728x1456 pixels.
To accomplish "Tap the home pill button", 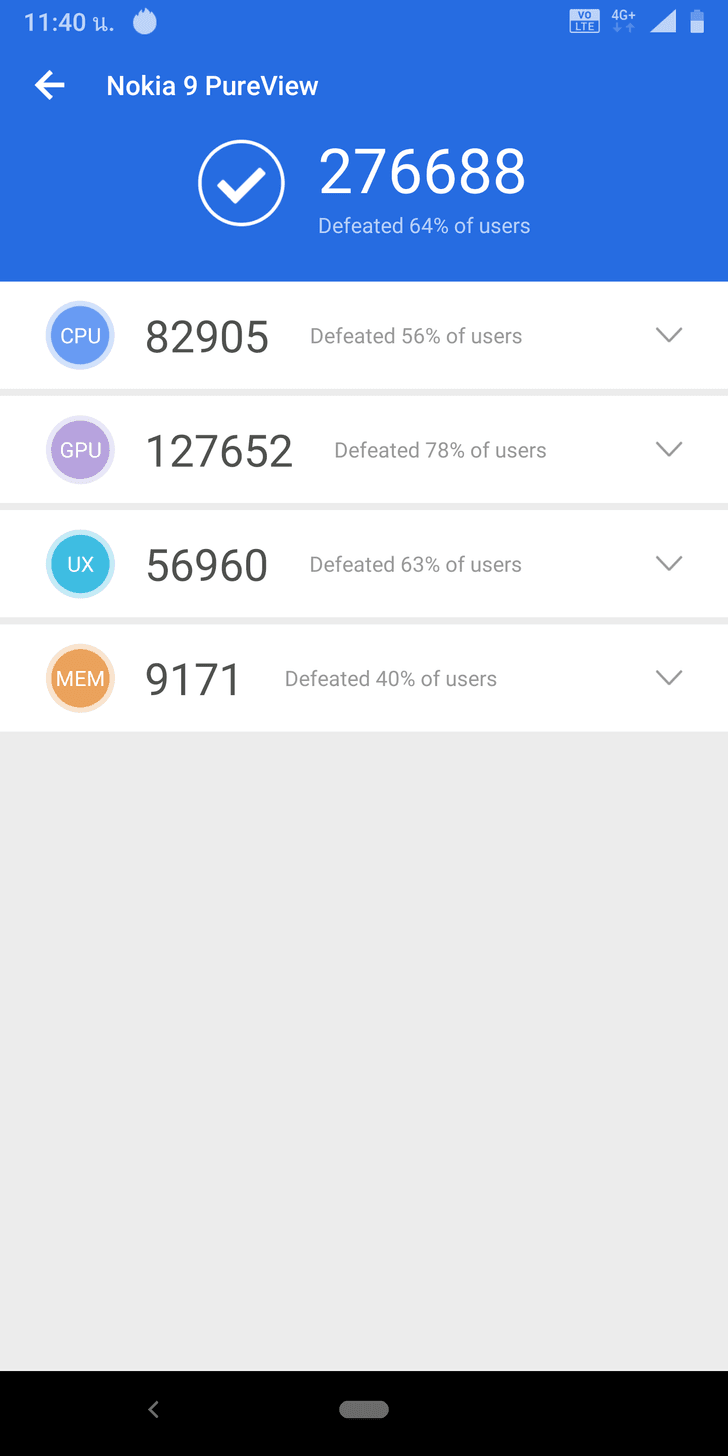I will coord(364,1409).
